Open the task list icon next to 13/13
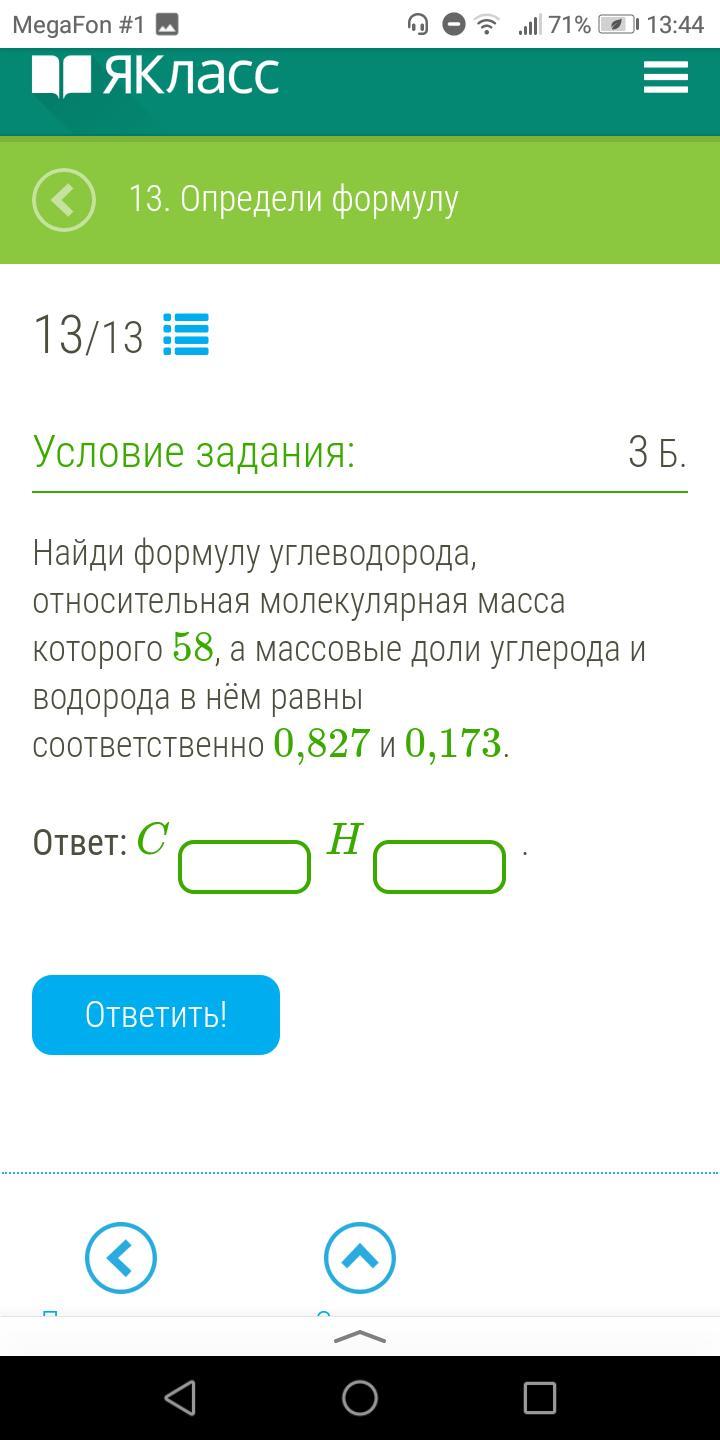 pos(186,335)
